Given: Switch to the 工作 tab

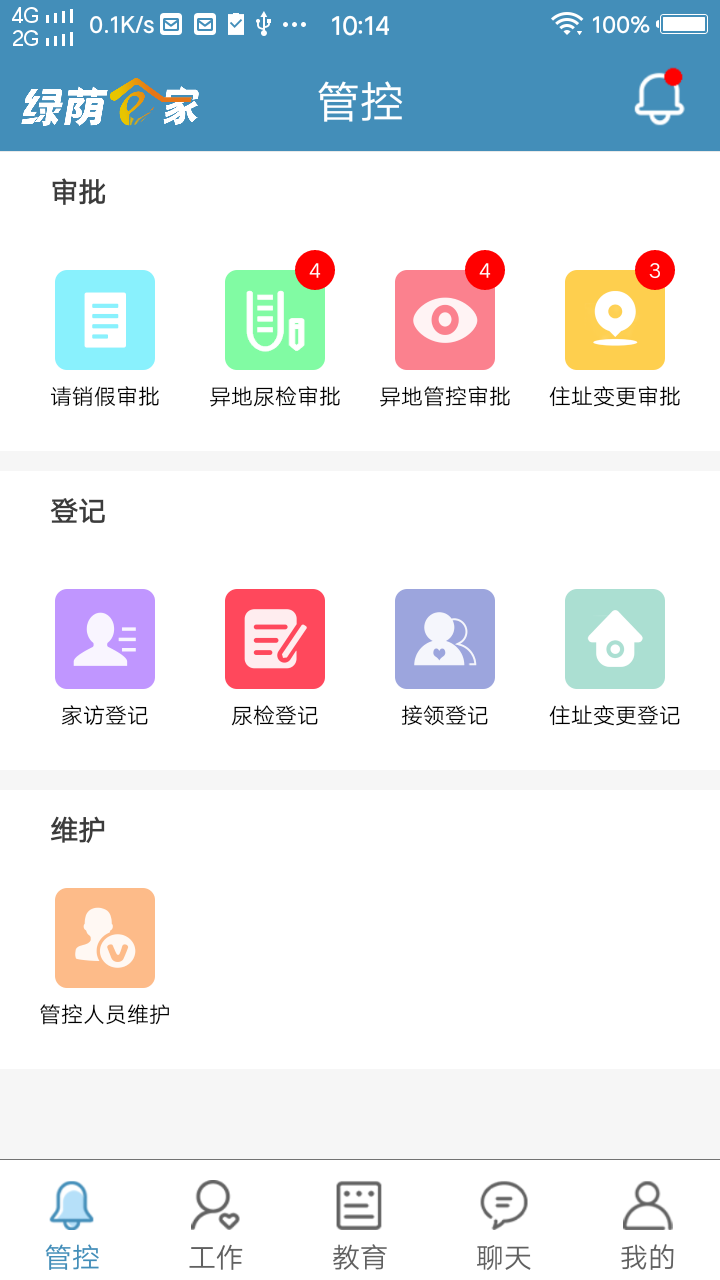Looking at the screenshot, I should (214, 1221).
